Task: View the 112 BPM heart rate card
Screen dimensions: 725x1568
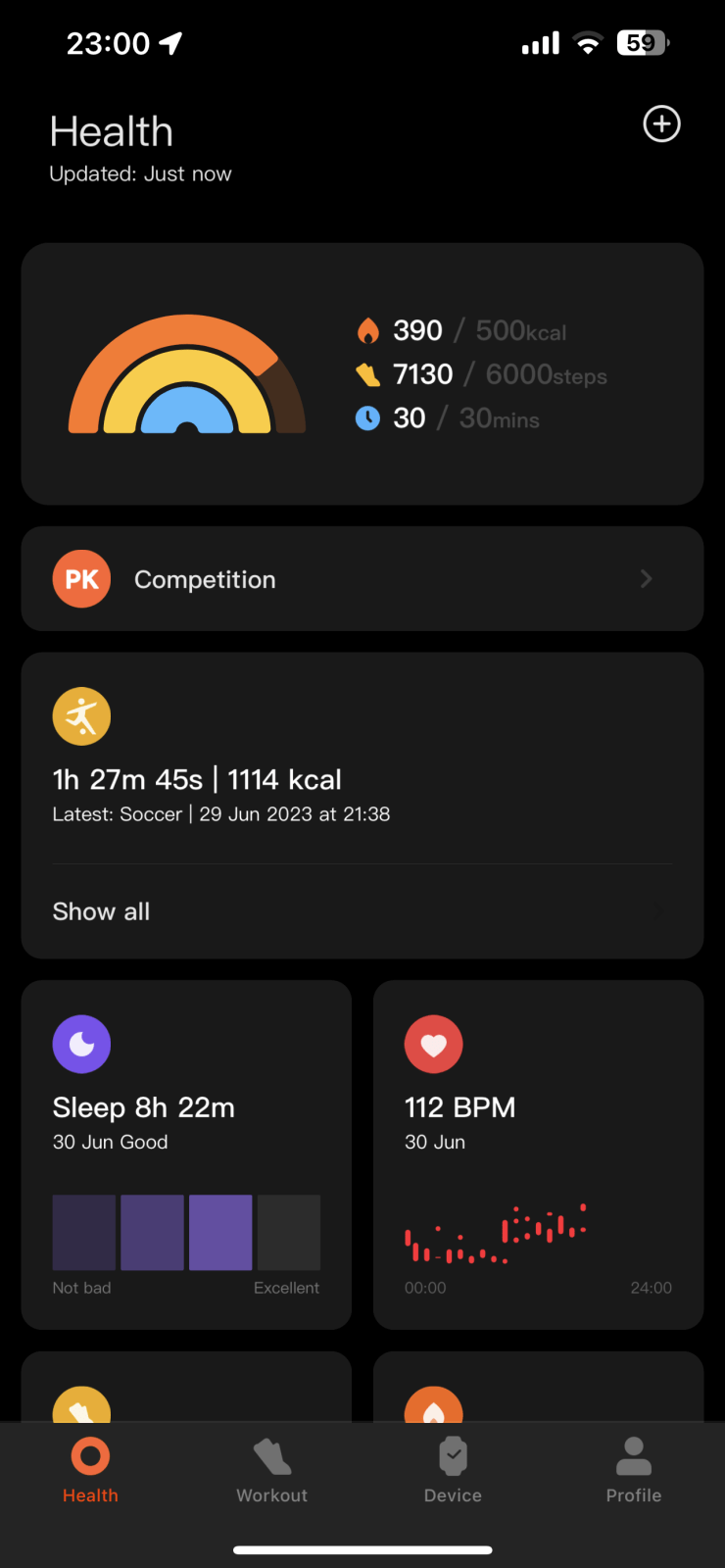Action: (538, 1154)
